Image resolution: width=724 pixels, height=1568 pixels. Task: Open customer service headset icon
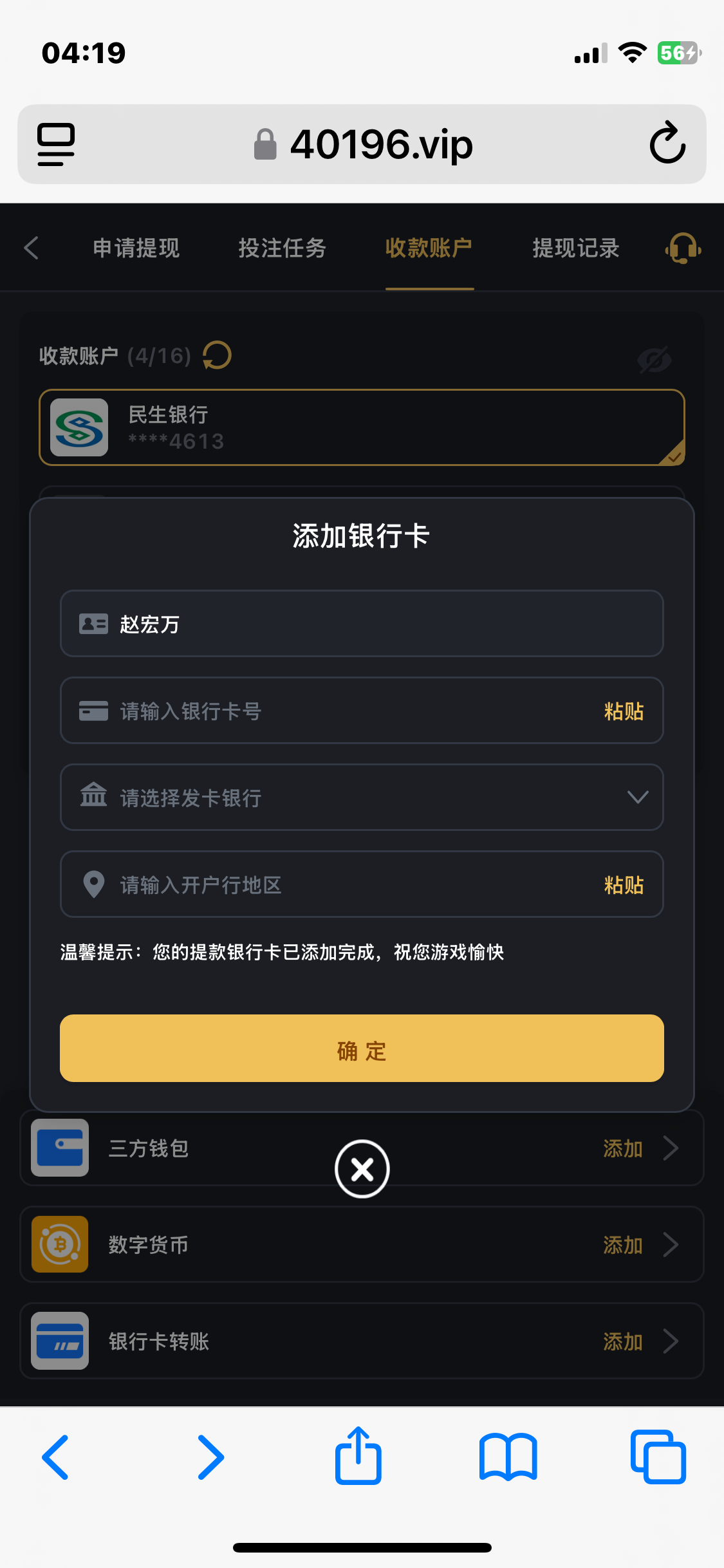[683, 248]
